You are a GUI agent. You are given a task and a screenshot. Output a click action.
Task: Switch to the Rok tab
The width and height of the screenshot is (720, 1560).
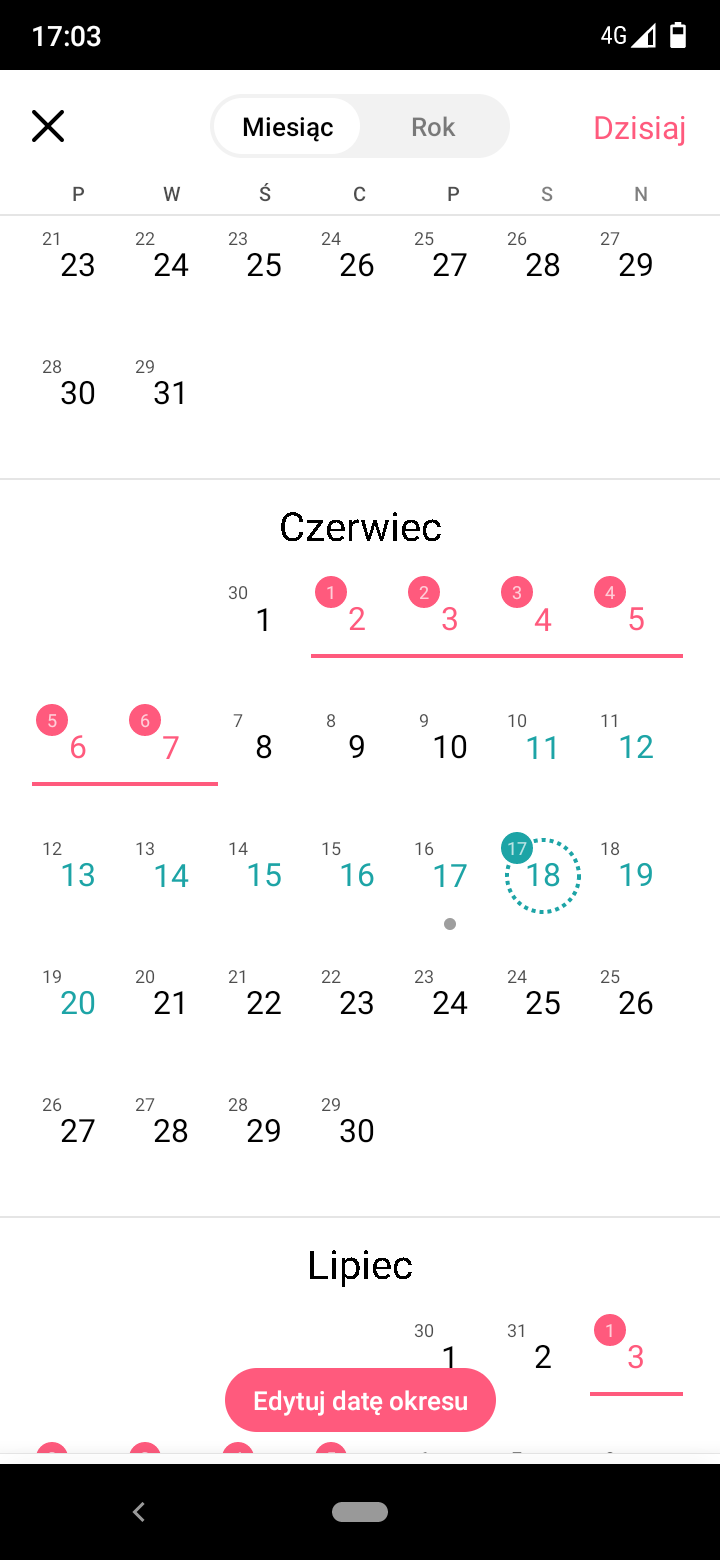click(x=432, y=127)
